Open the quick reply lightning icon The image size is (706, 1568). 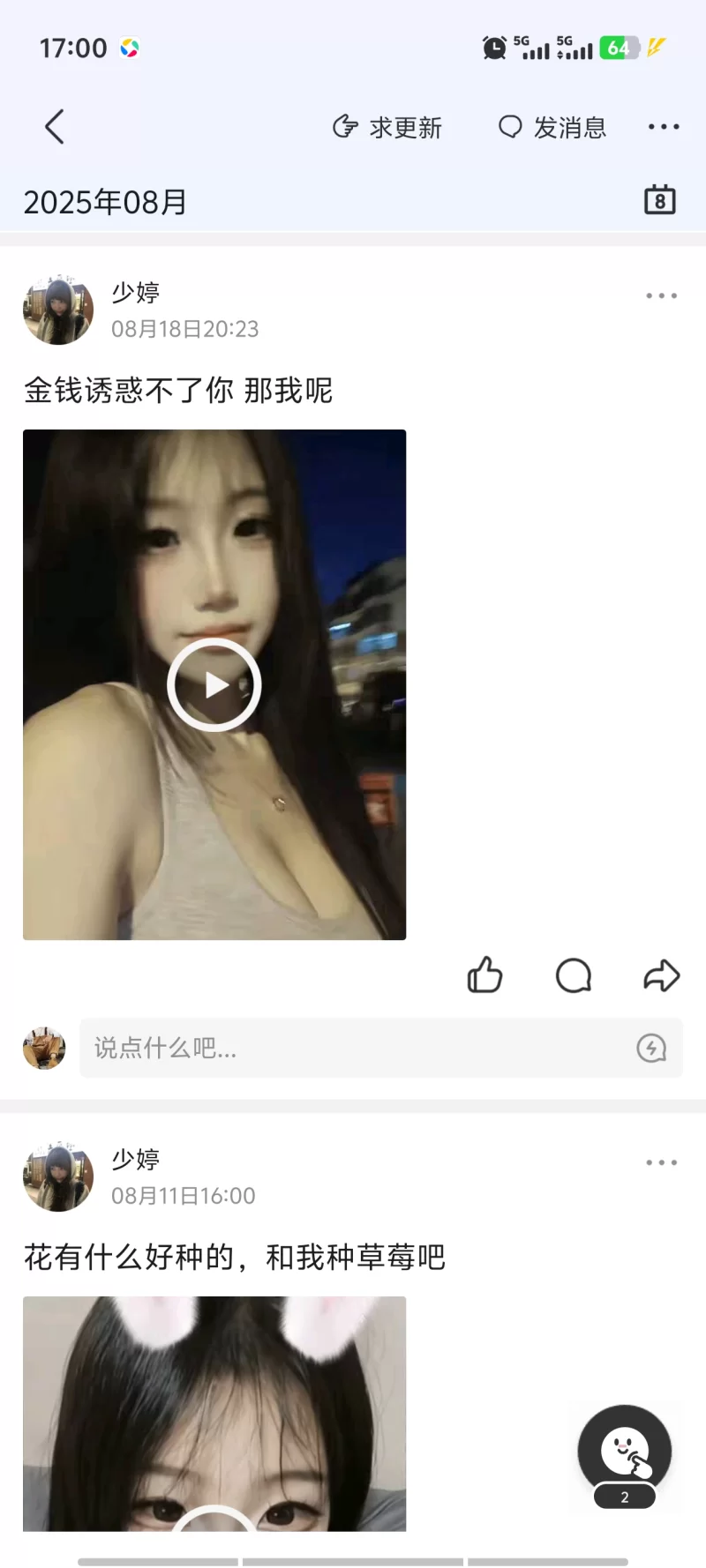tap(651, 1048)
